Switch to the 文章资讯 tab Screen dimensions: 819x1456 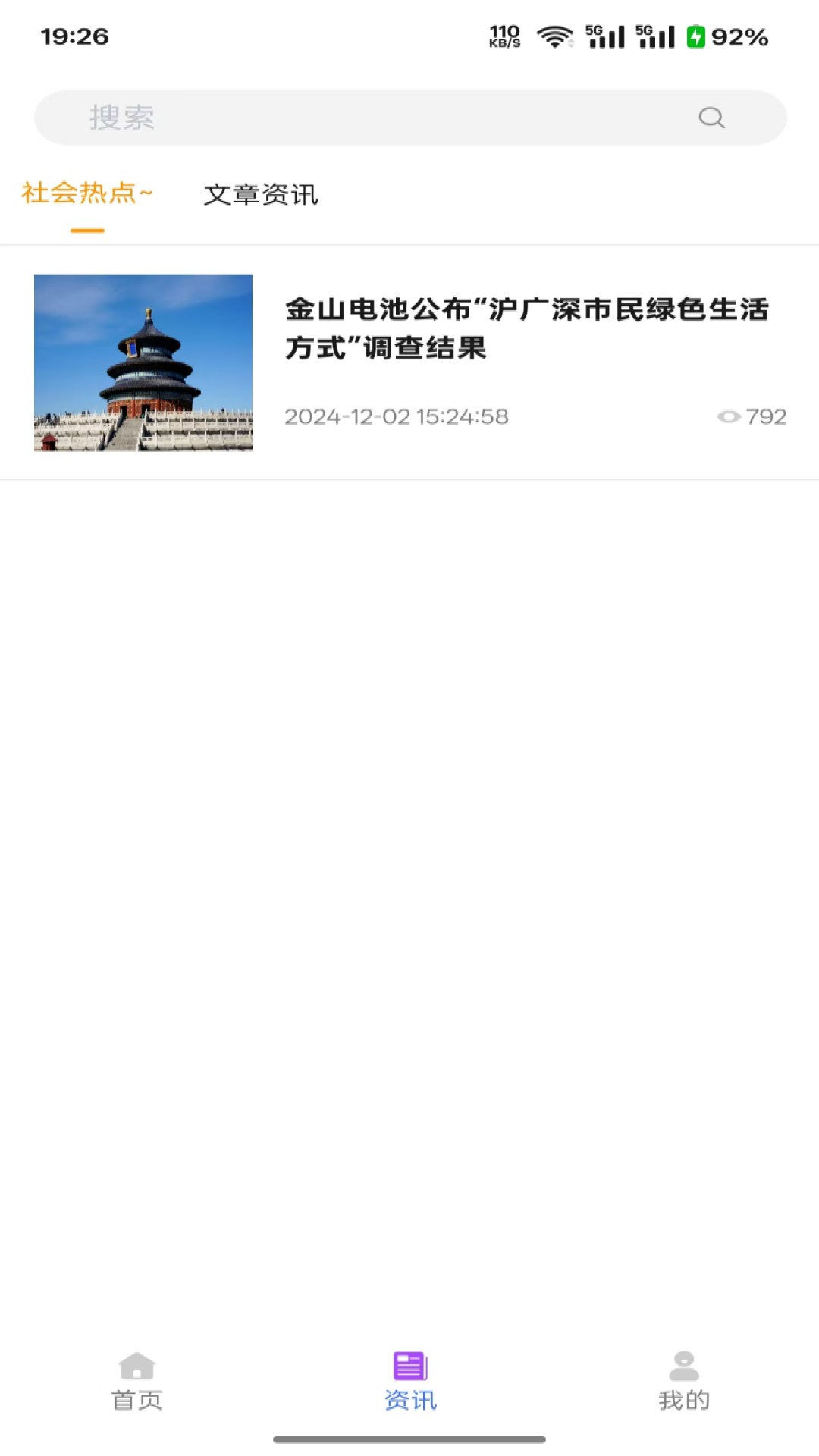coord(262,195)
